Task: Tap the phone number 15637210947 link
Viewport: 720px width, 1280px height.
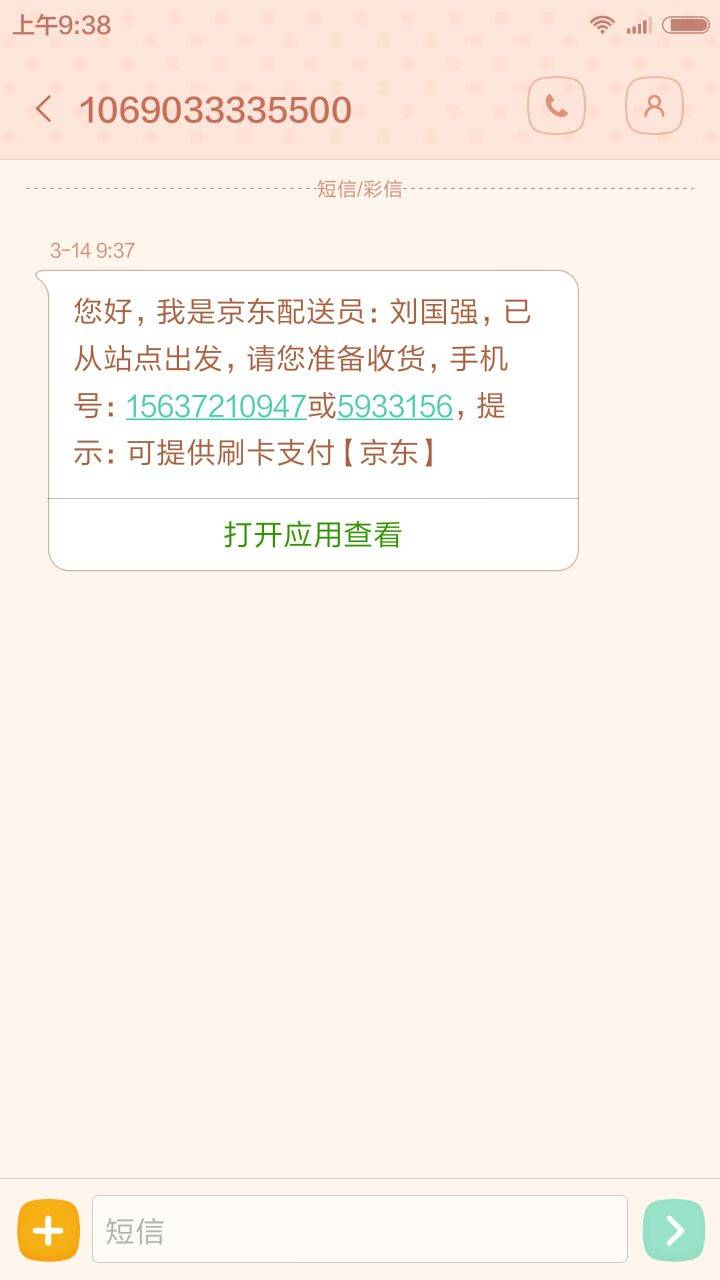Action: pyautogui.click(x=216, y=406)
